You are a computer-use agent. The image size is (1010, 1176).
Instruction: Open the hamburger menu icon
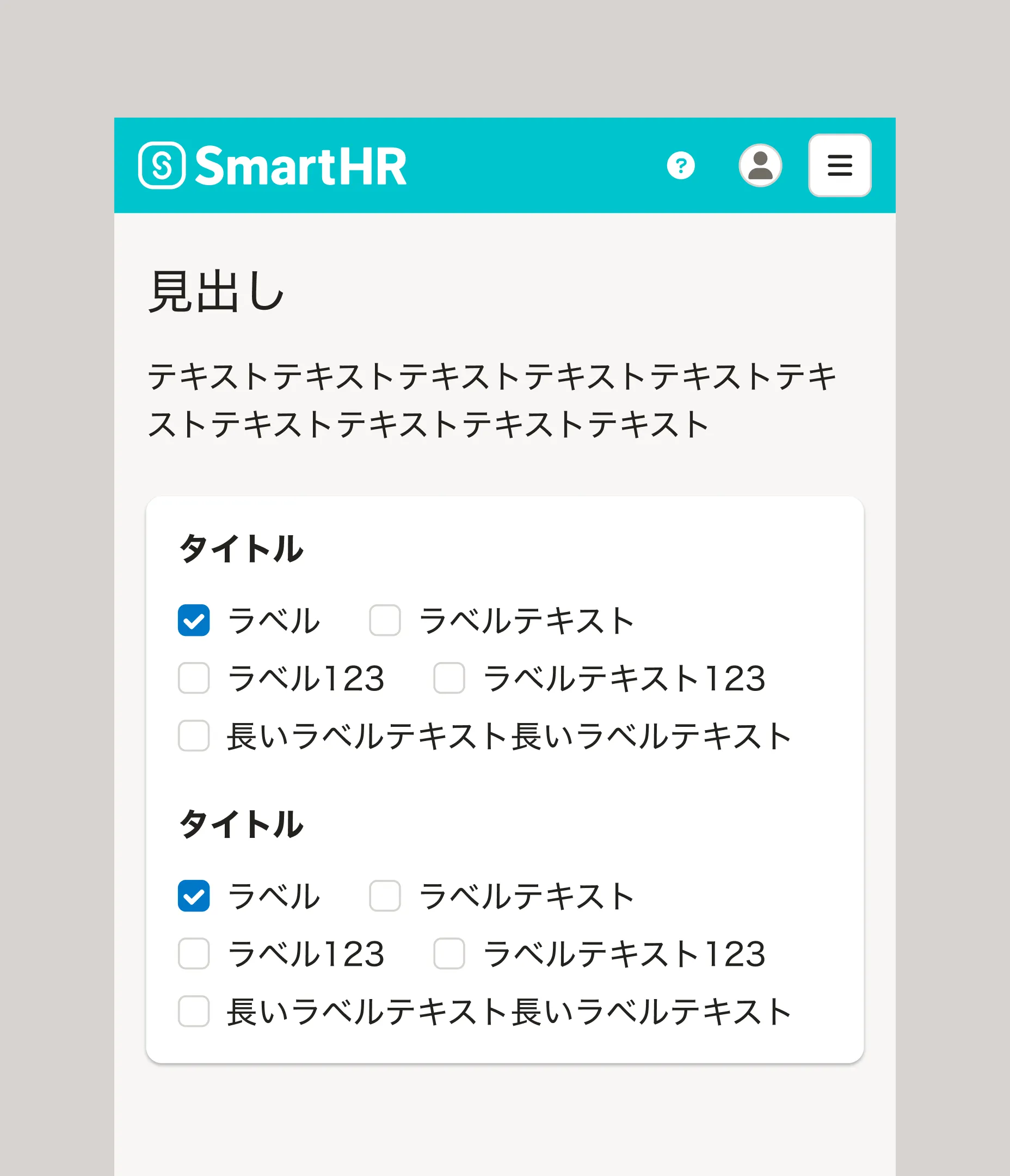tap(839, 166)
